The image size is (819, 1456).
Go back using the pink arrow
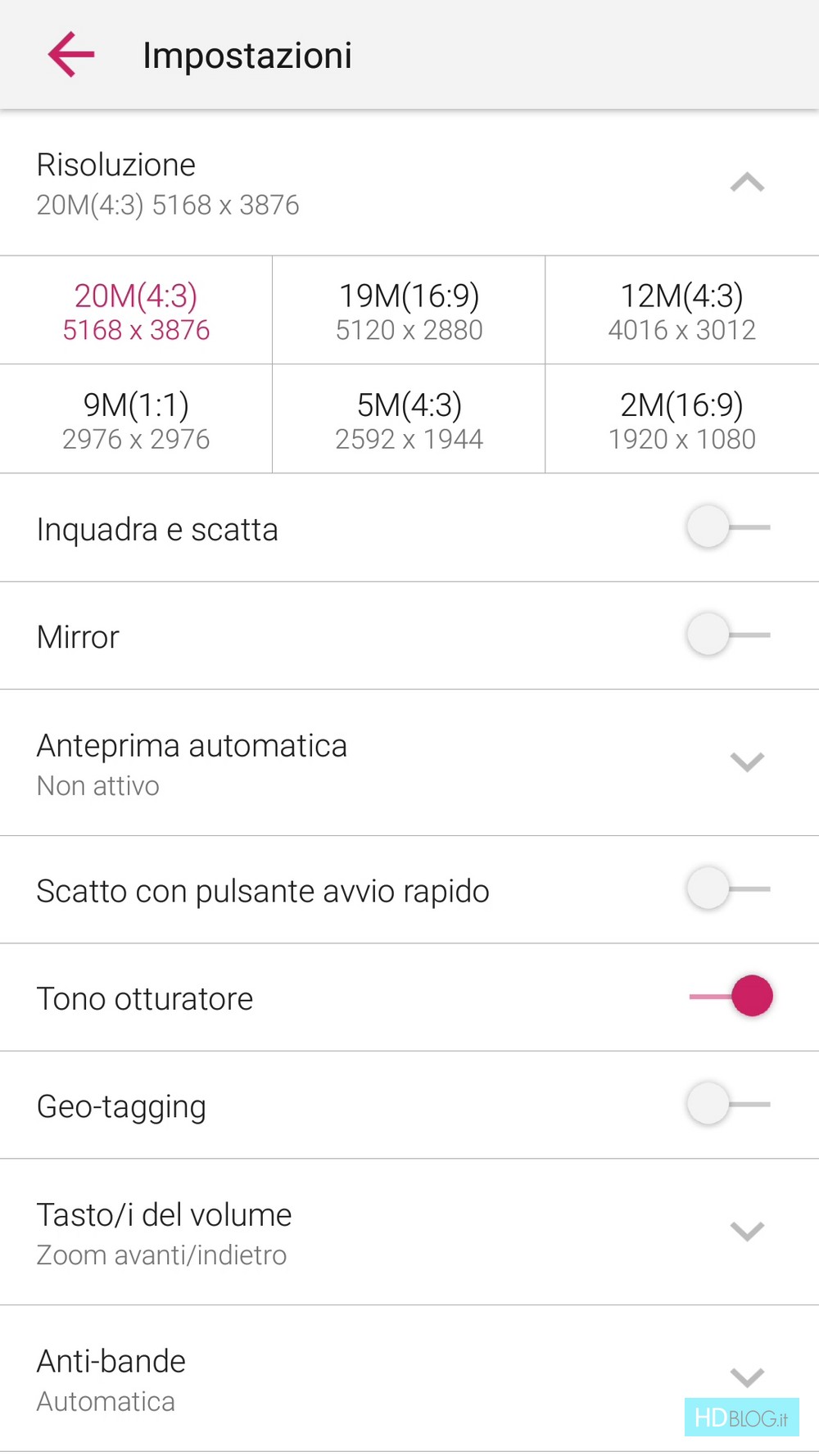click(x=71, y=55)
